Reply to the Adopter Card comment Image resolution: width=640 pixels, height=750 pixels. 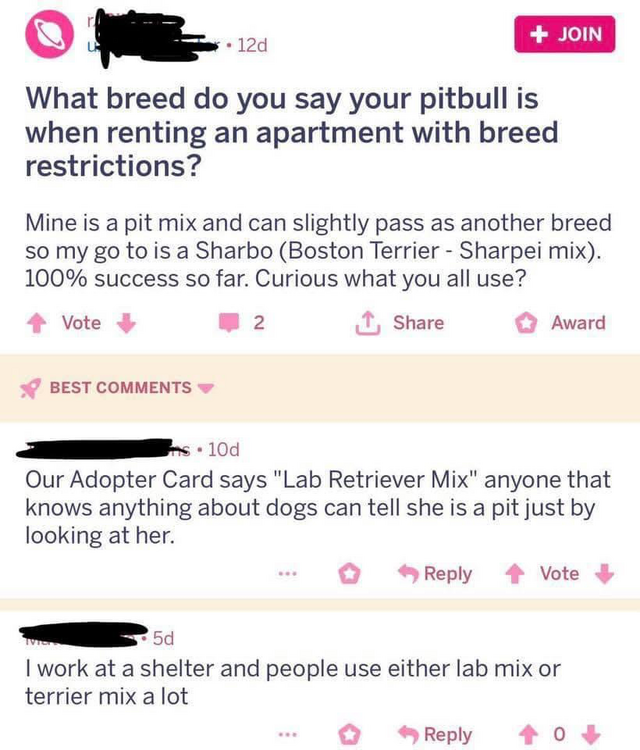click(436, 574)
